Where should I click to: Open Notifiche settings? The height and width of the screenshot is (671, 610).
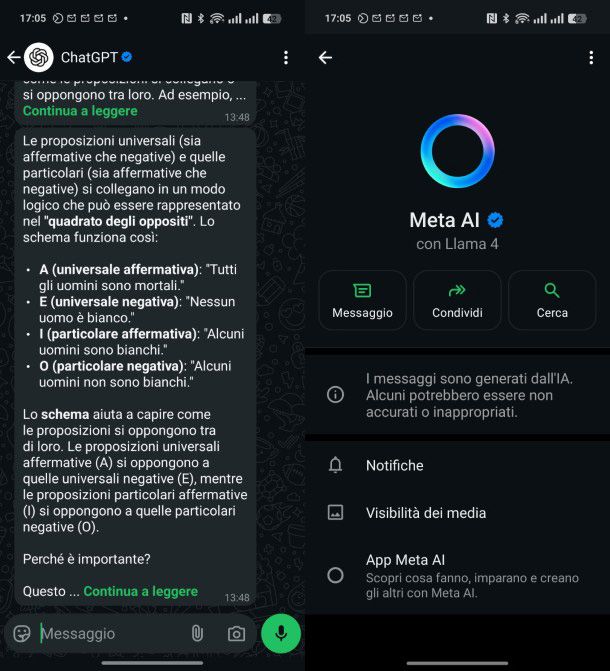(457, 465)
